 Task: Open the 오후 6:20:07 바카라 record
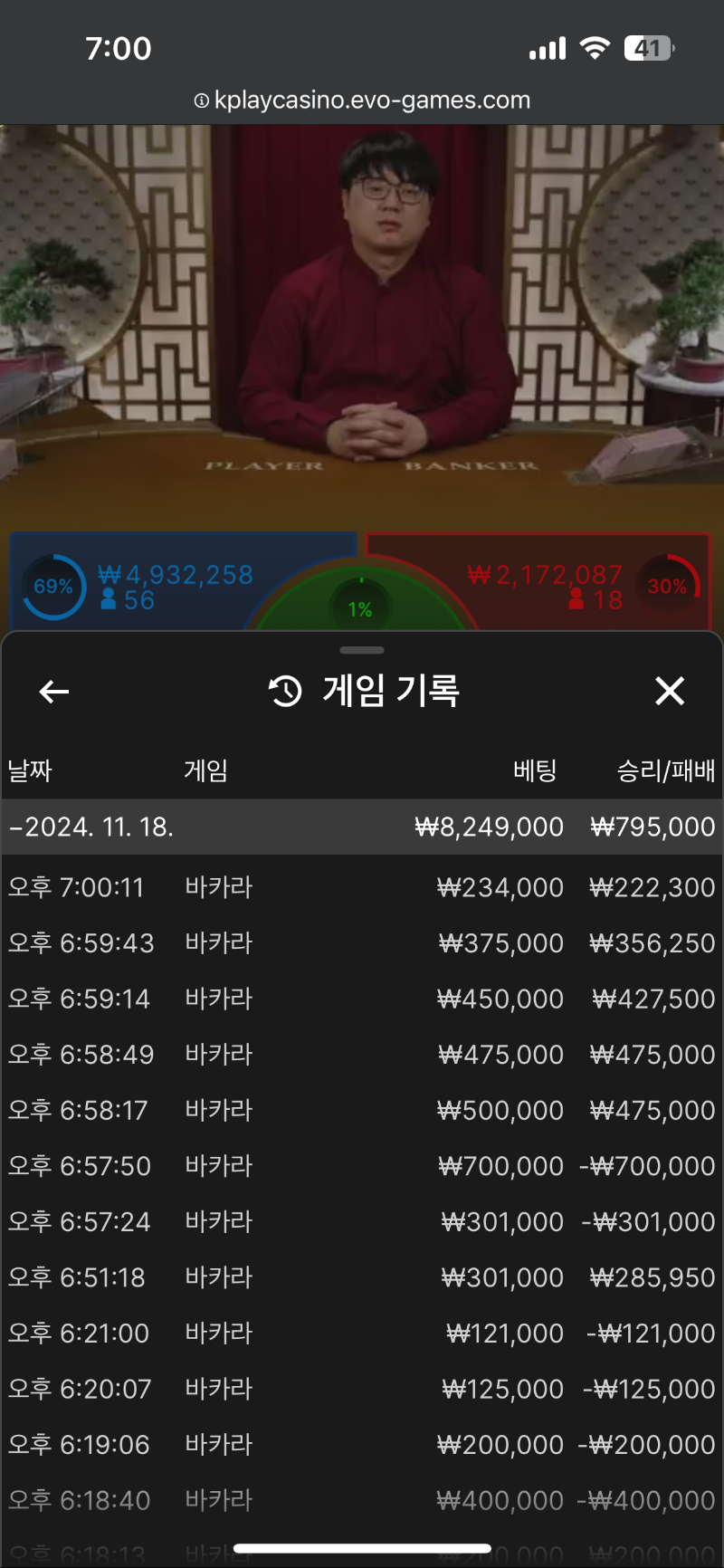[x=362, y=1389]
